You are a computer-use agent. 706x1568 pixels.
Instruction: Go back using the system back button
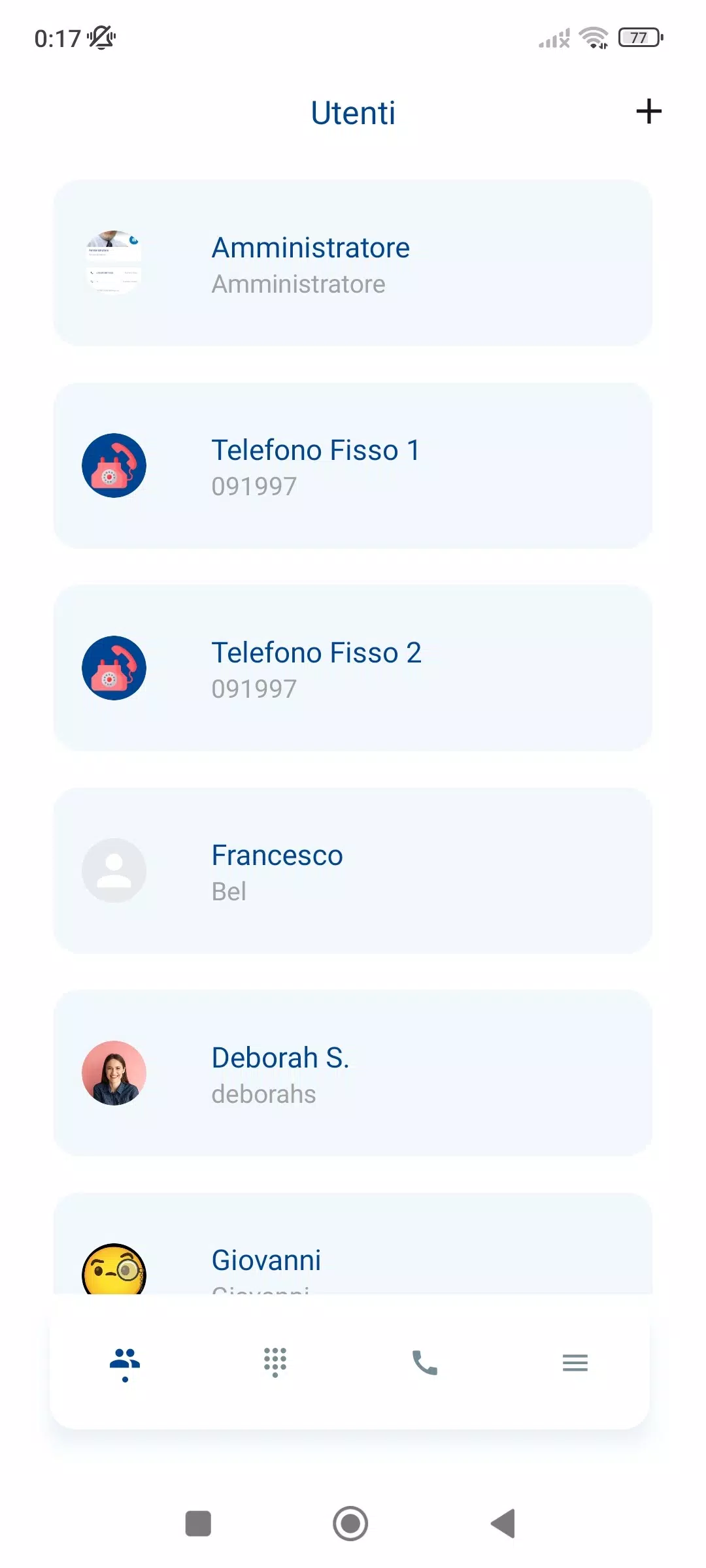pos(503,1524)
